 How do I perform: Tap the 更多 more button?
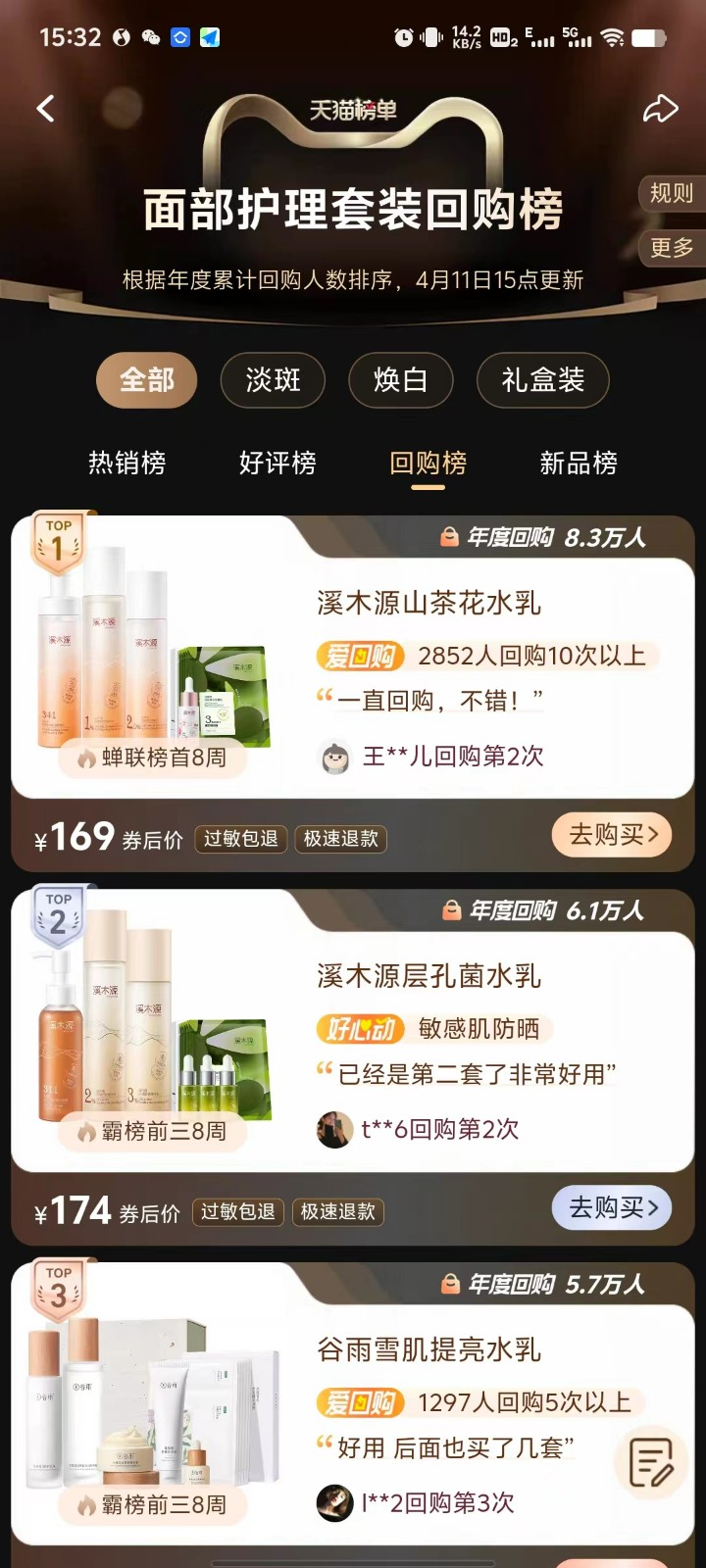(672, 248)
